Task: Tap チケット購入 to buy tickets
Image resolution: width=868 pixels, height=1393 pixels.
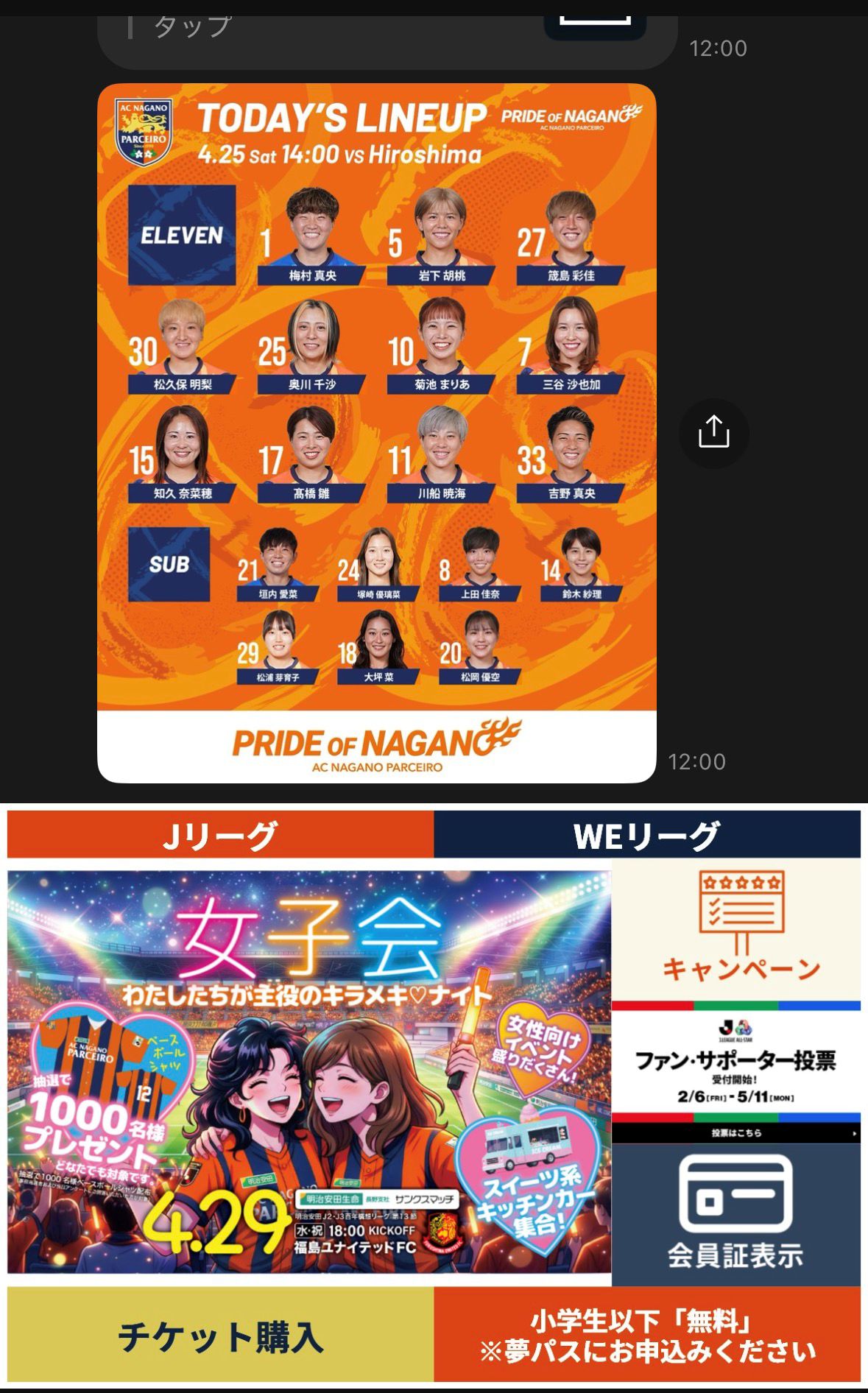Action: click(x=220, y=1336)
